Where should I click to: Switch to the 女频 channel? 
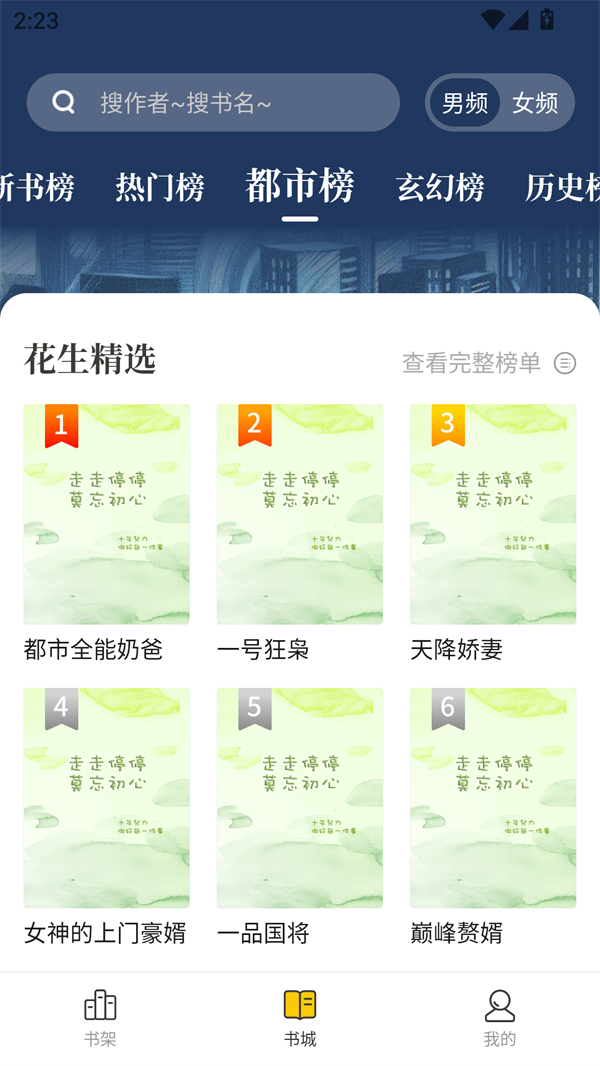tap(535, 103)
